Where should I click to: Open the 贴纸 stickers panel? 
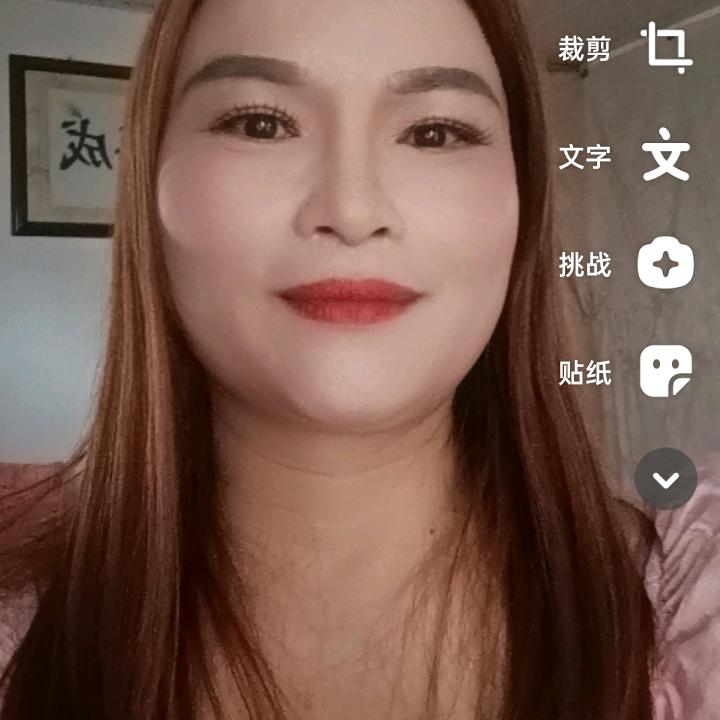pyautogui.click(x=665, y=372)
